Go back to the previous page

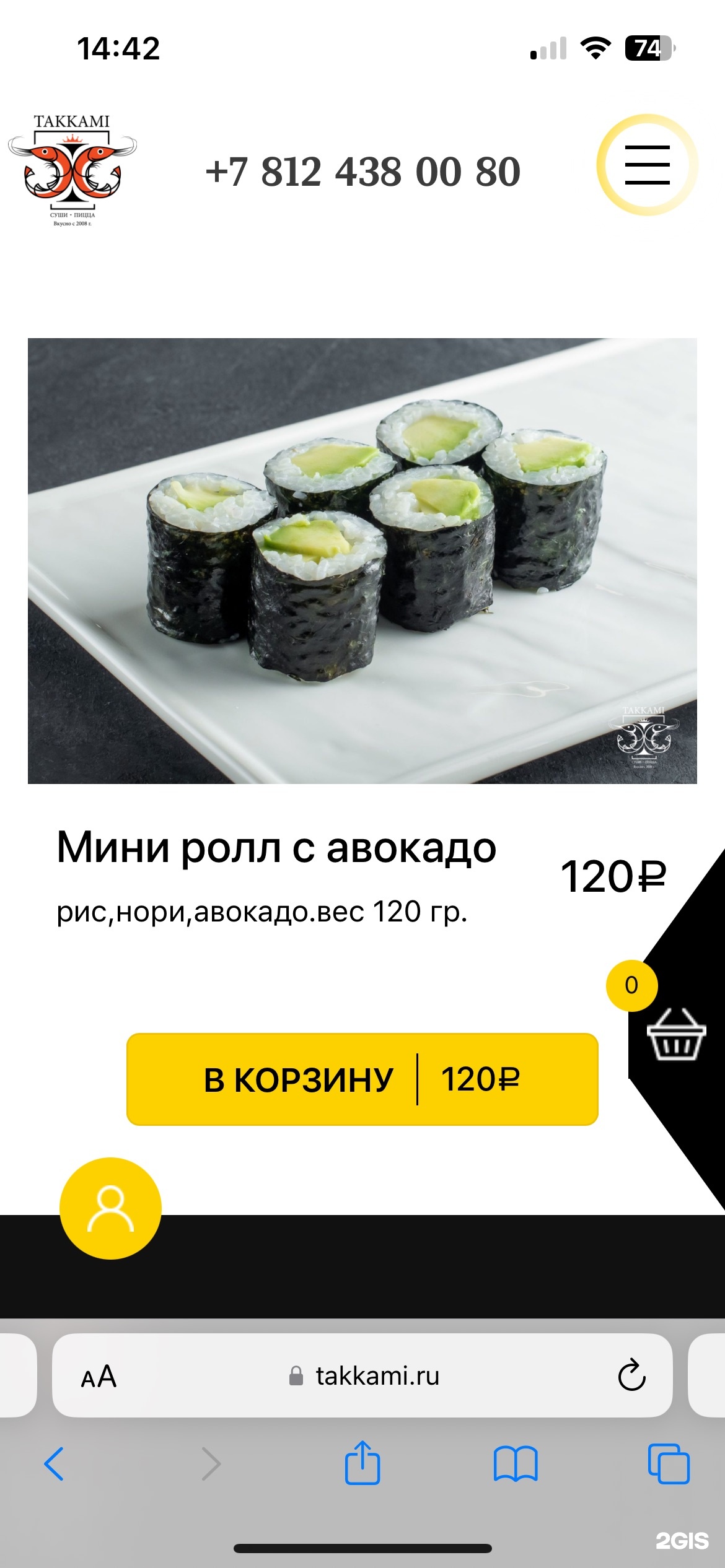(x=55, y=1464)
